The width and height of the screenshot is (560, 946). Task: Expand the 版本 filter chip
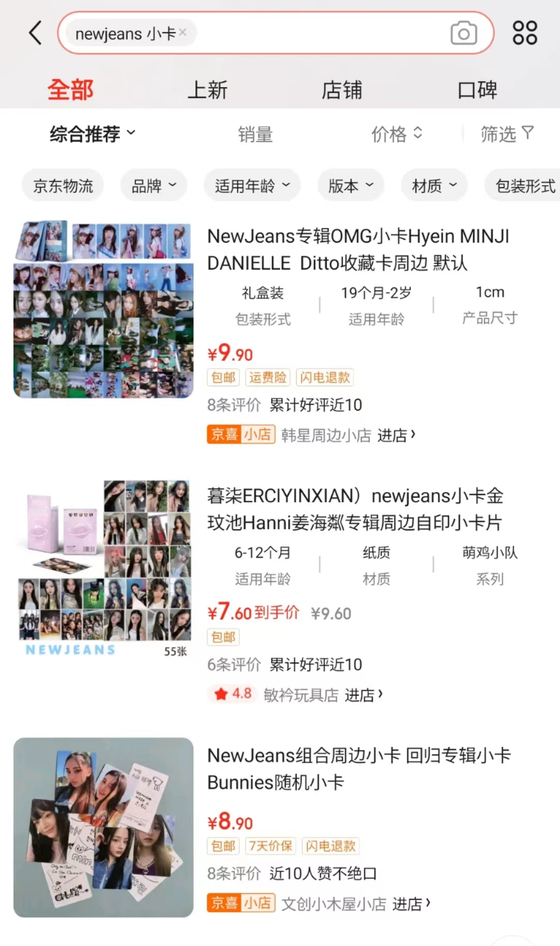(x=351, y=186)
